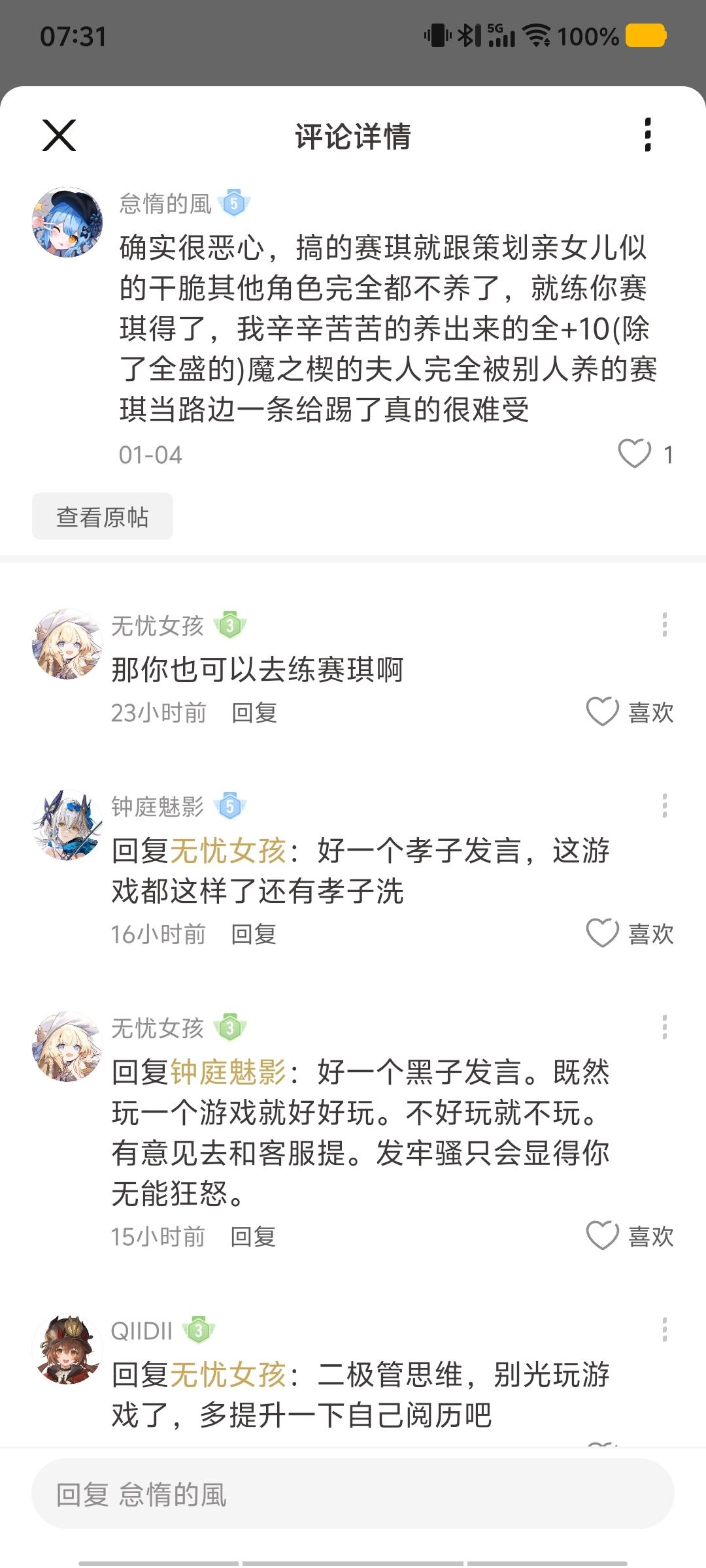The width and height of the screenshot is (706, 1568).
Task: Open more options on 无忧女孩's 15小时前 reply
Action: 664,1028
